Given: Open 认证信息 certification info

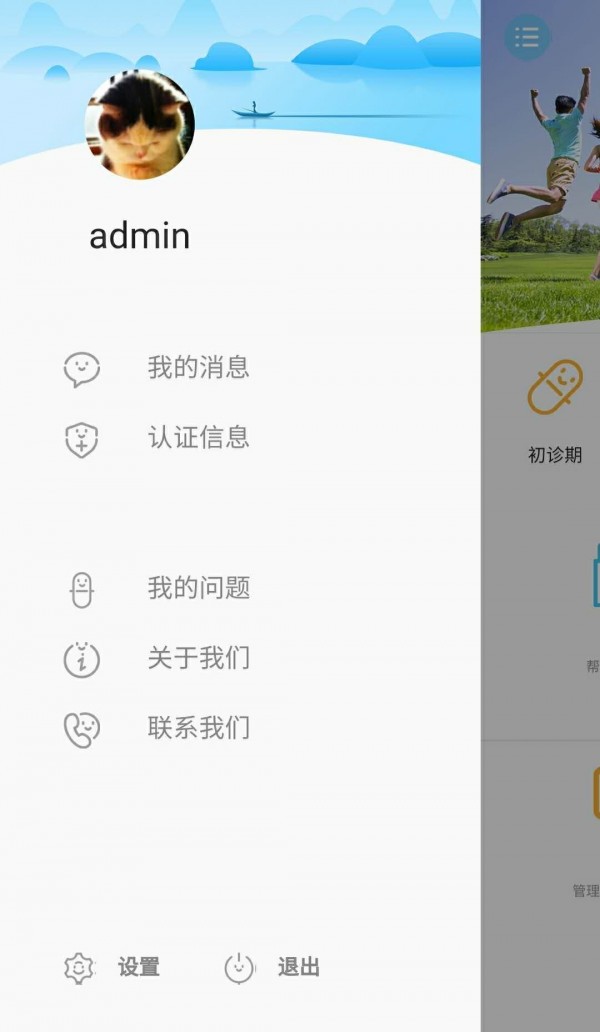Looking at the screenshot, I should coord(198,438).
